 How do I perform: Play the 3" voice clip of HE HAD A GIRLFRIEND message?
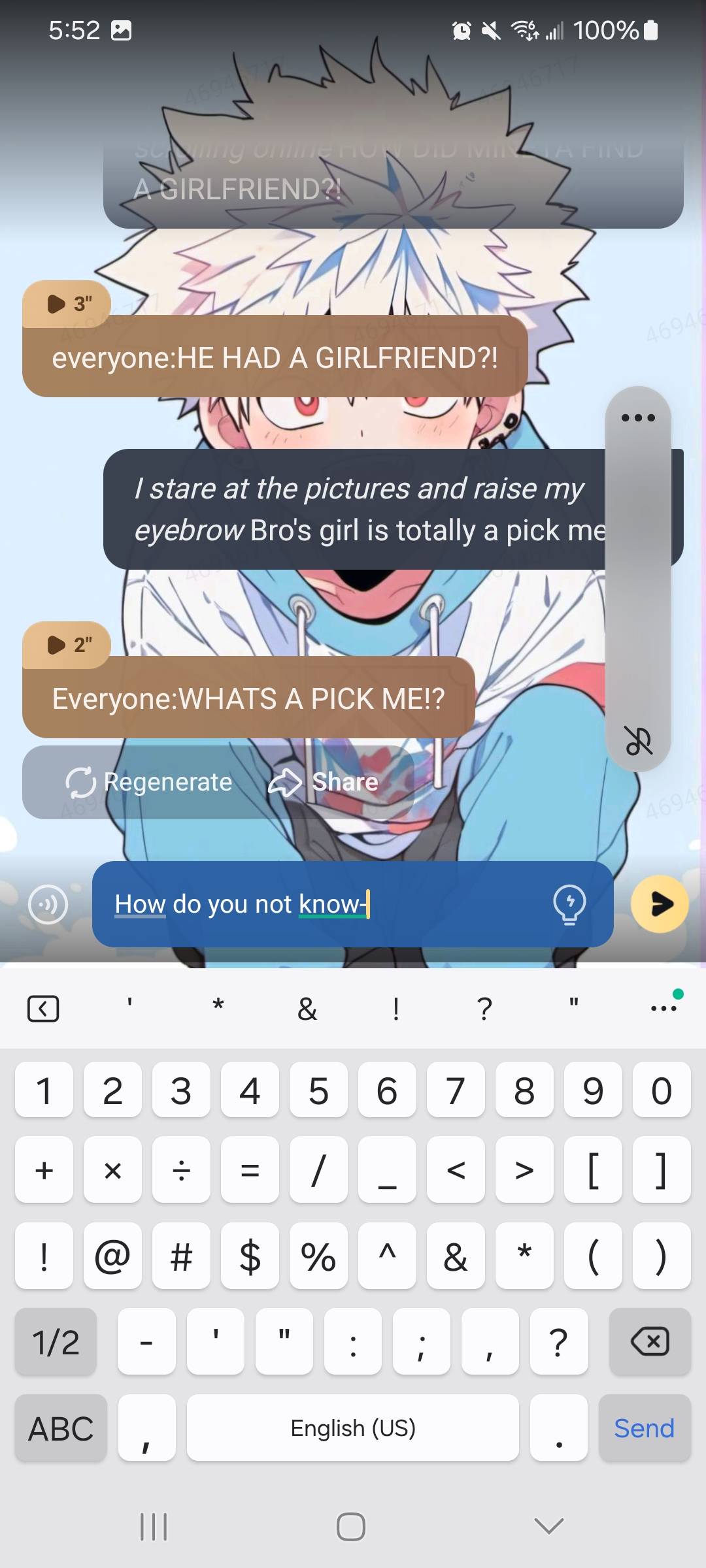pyautogui.click(x=67, y=304)
